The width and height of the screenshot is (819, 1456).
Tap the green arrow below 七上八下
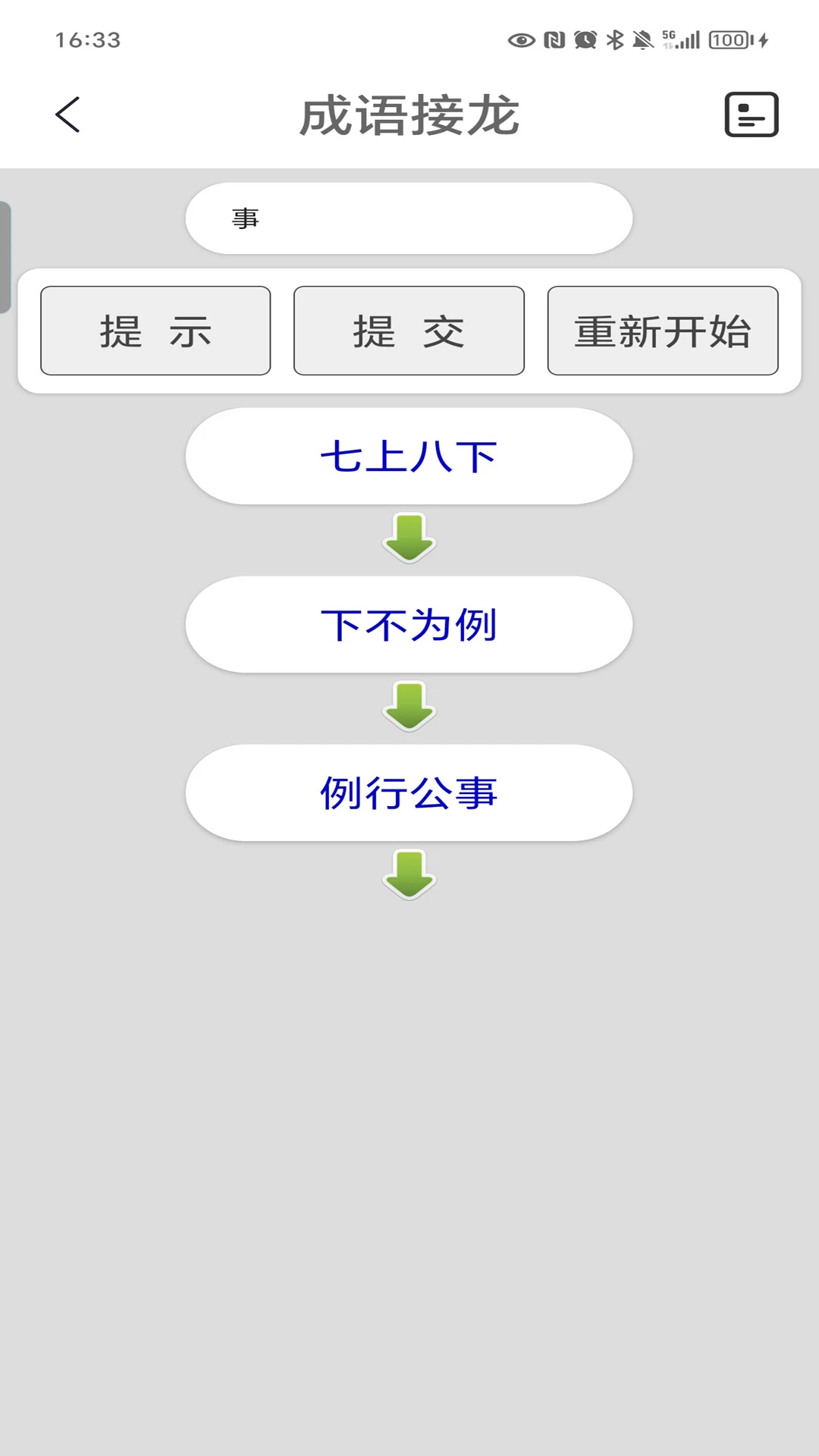(x=409, y=538)
